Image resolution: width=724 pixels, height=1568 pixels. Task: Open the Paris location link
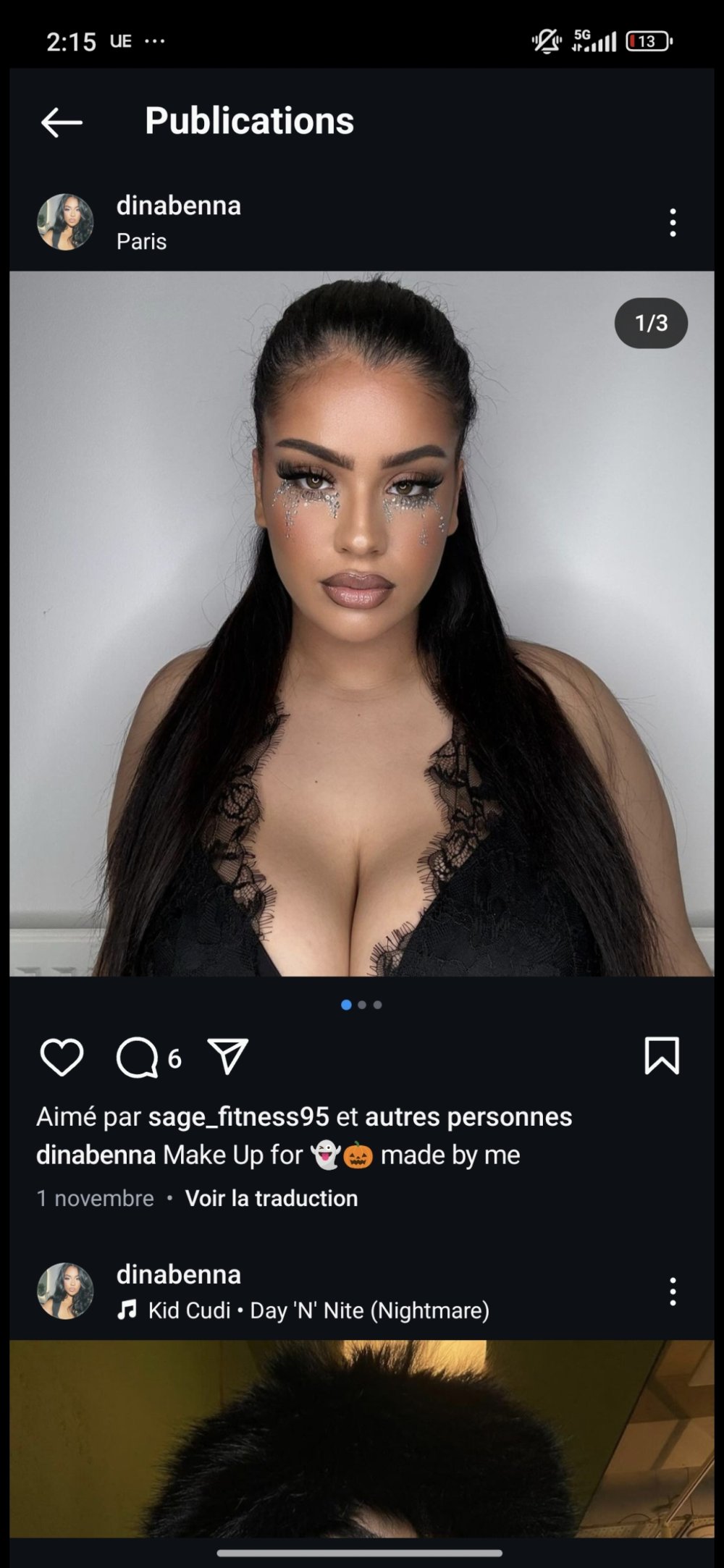pyautogui.click(x=141, y=241)
